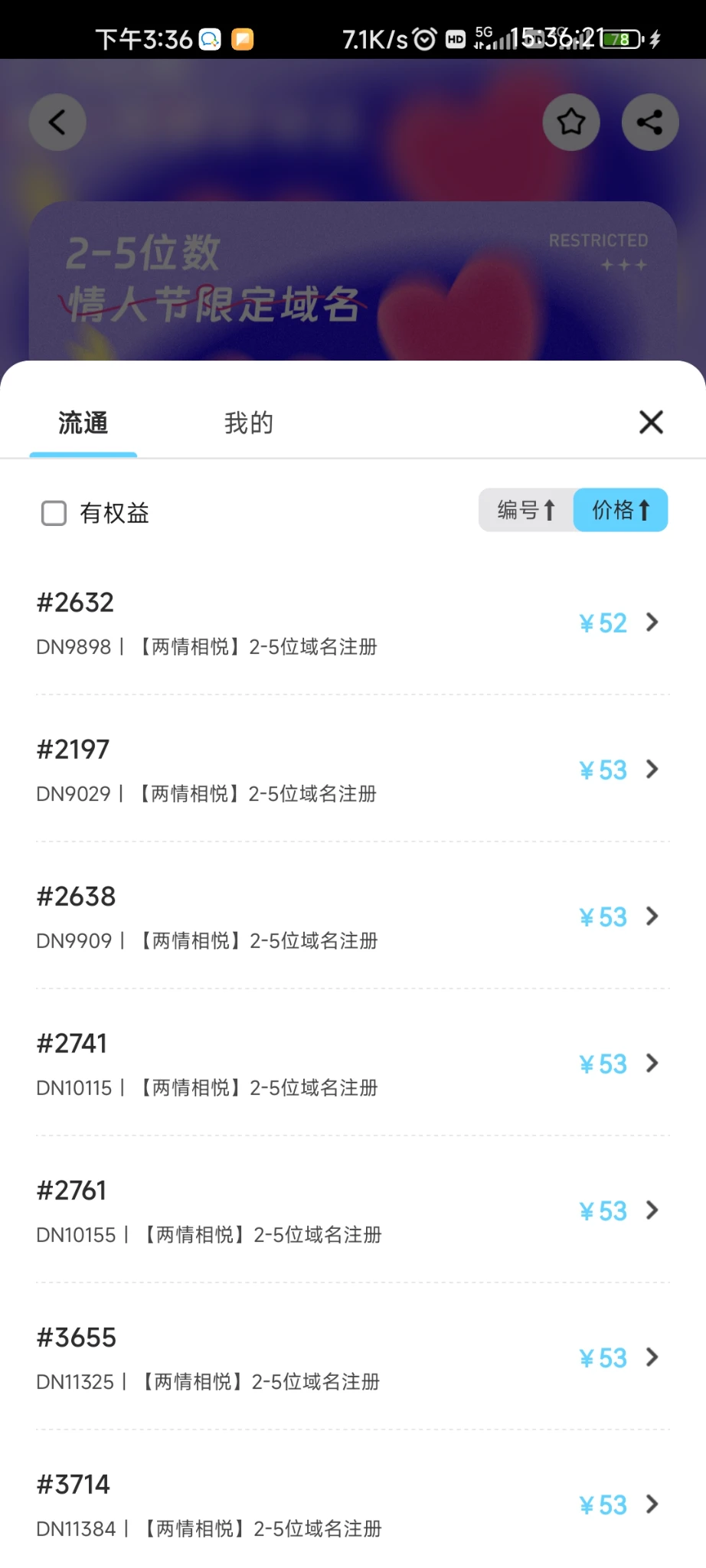The height and width of the screenshot is (1568, 706).
Task: Open listing #2197
Action: pyautogui.click(x=352, y=770)
